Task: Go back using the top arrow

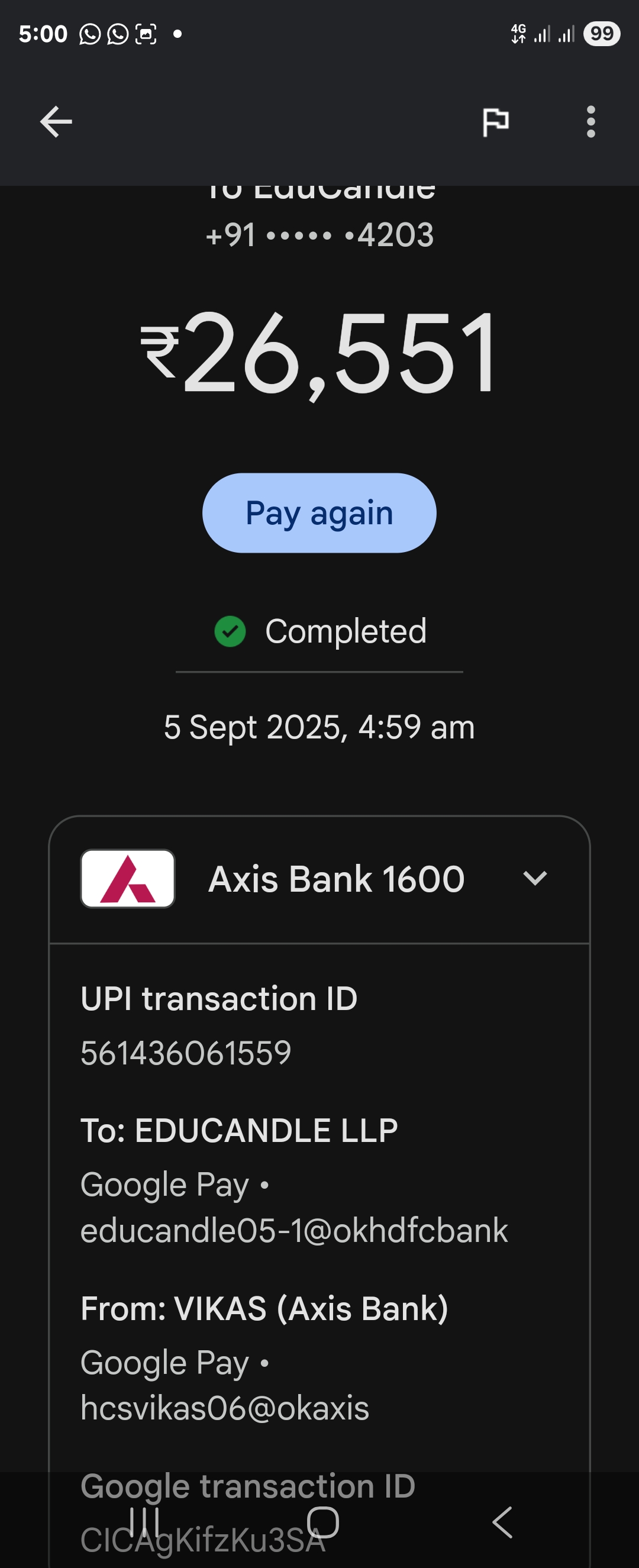Action: click(56, 122)
